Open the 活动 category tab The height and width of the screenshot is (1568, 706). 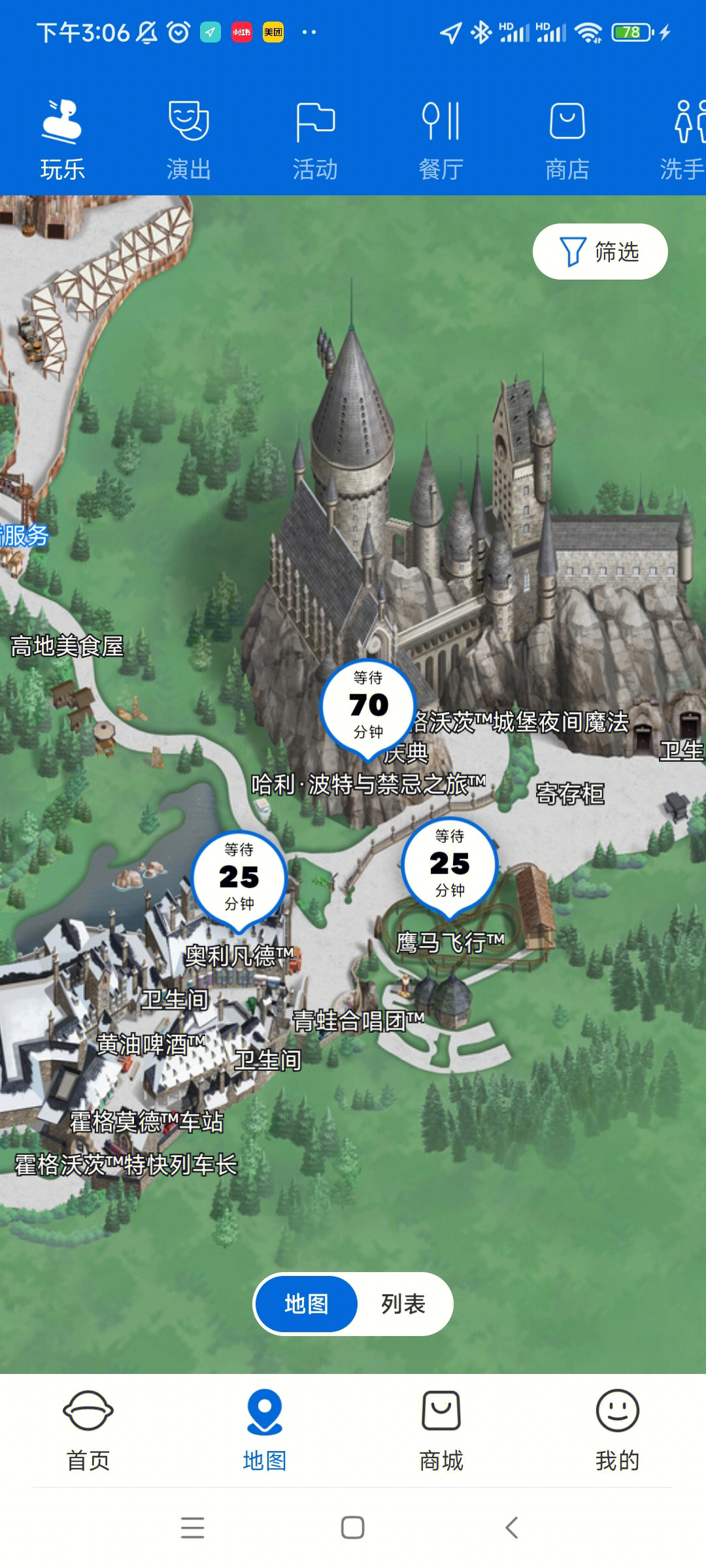pos(315,139)
